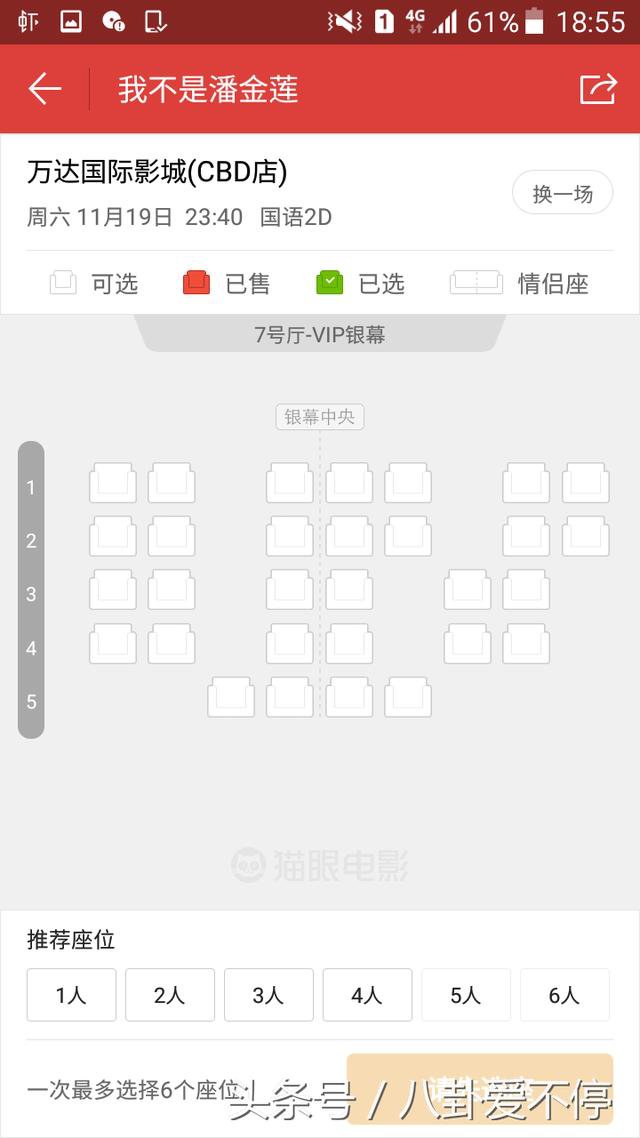Select recommended seat for 1人
The height and width of the screenshot is (1138, 640).
tap(71, 995)
